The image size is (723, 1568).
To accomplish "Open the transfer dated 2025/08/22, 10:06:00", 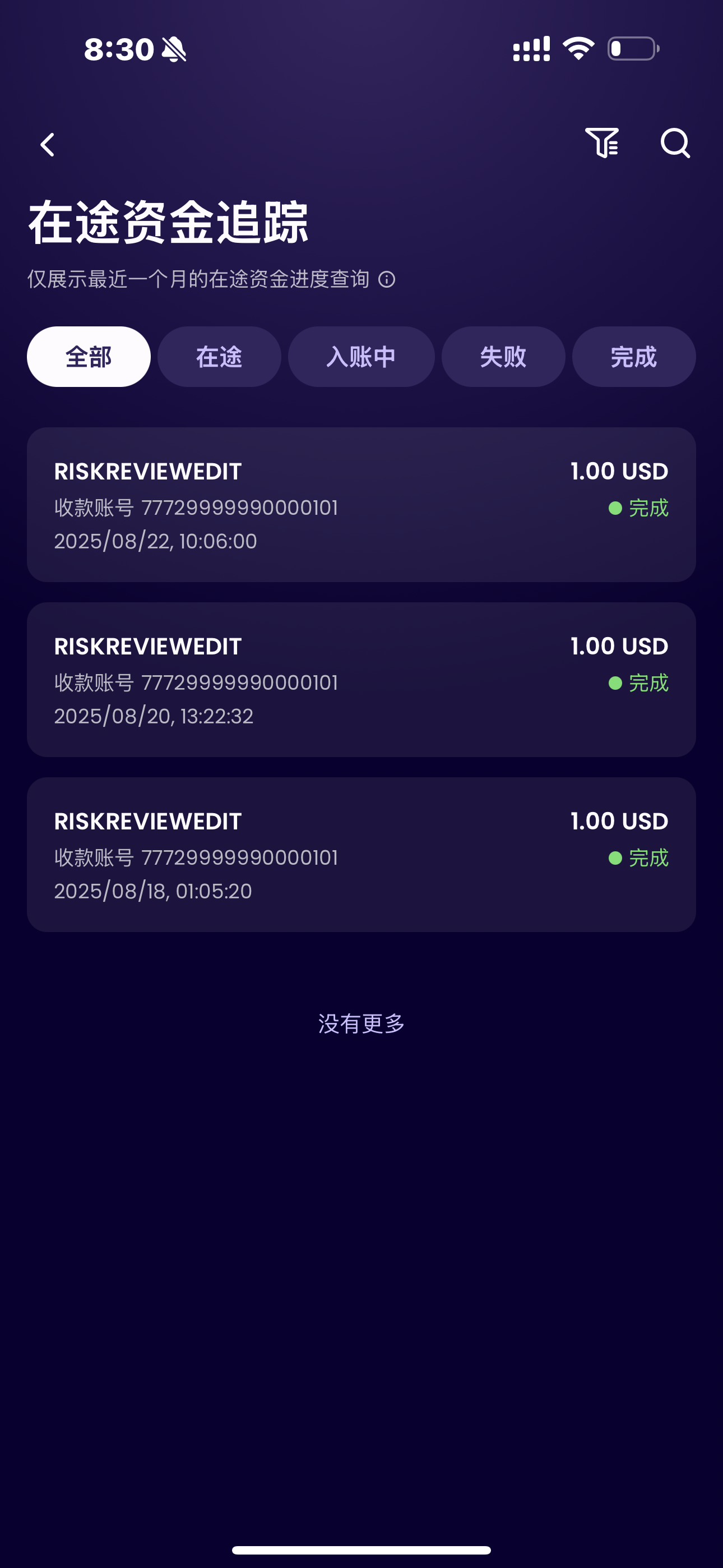I will [361, 505].
